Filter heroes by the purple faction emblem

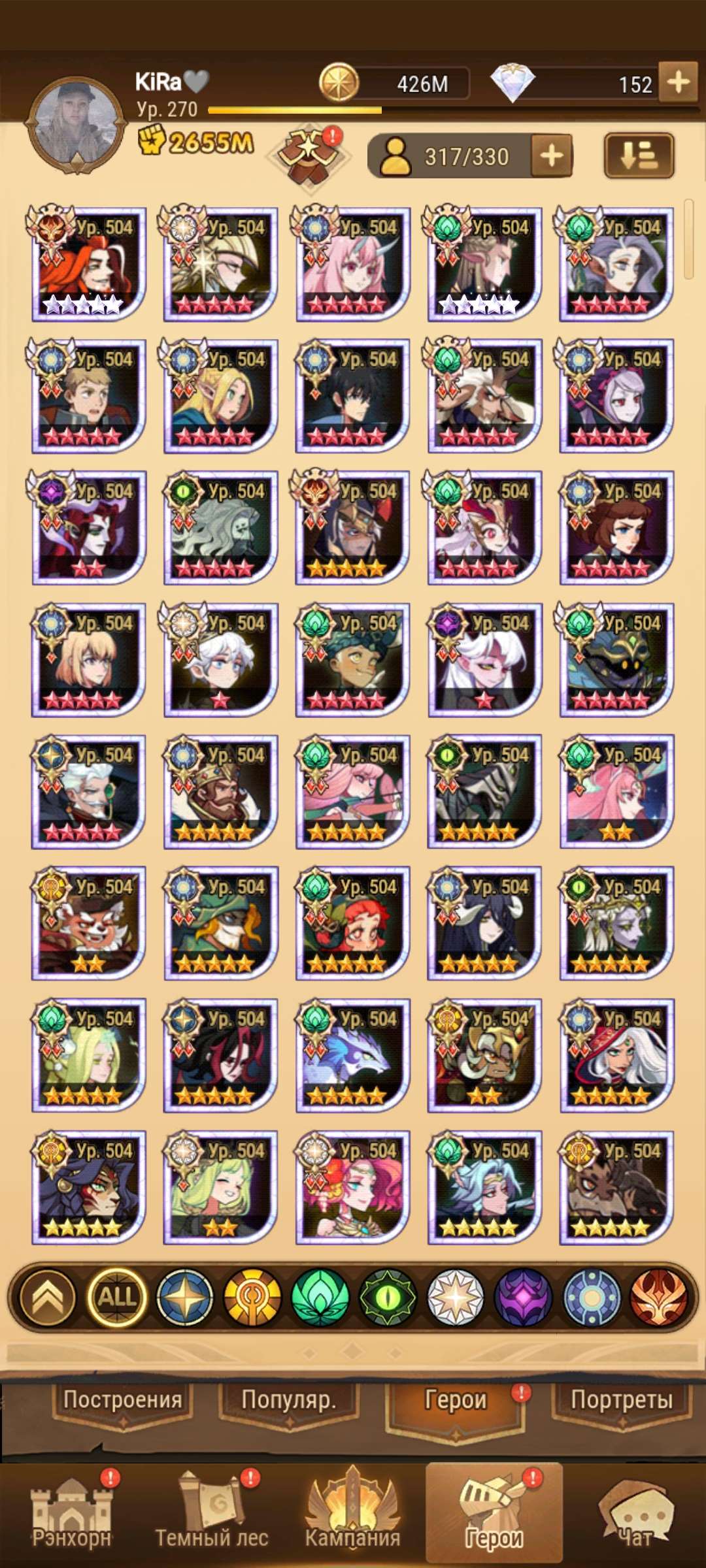pyautogui.click(x=523, y=1297)
